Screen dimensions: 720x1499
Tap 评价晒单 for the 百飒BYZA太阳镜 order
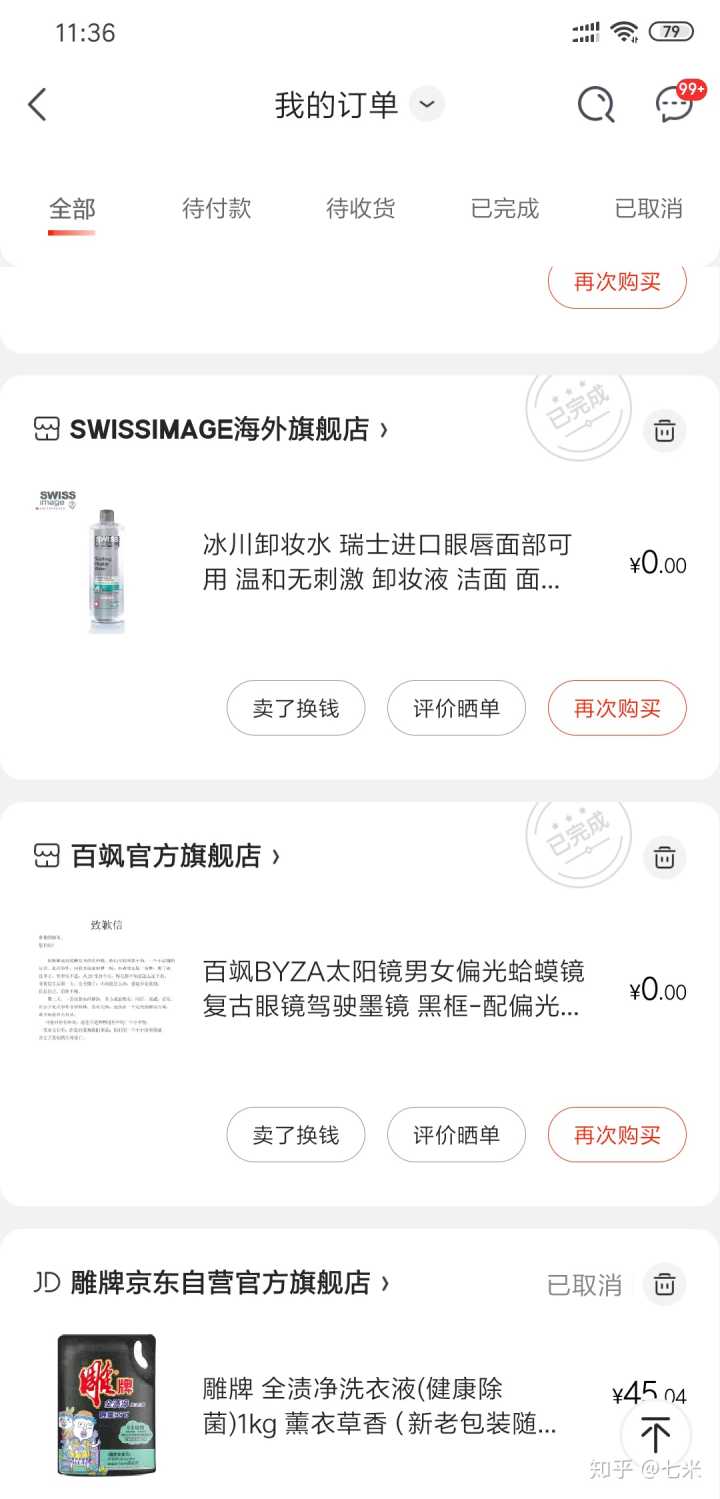click(x=456, y=1135)
